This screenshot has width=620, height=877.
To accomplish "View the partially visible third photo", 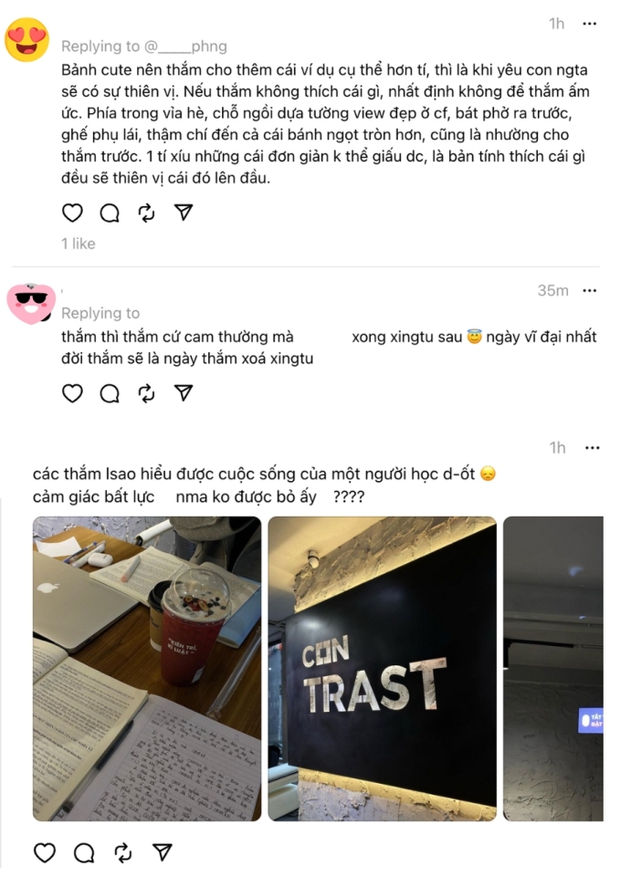I will [x=553, y=668].
